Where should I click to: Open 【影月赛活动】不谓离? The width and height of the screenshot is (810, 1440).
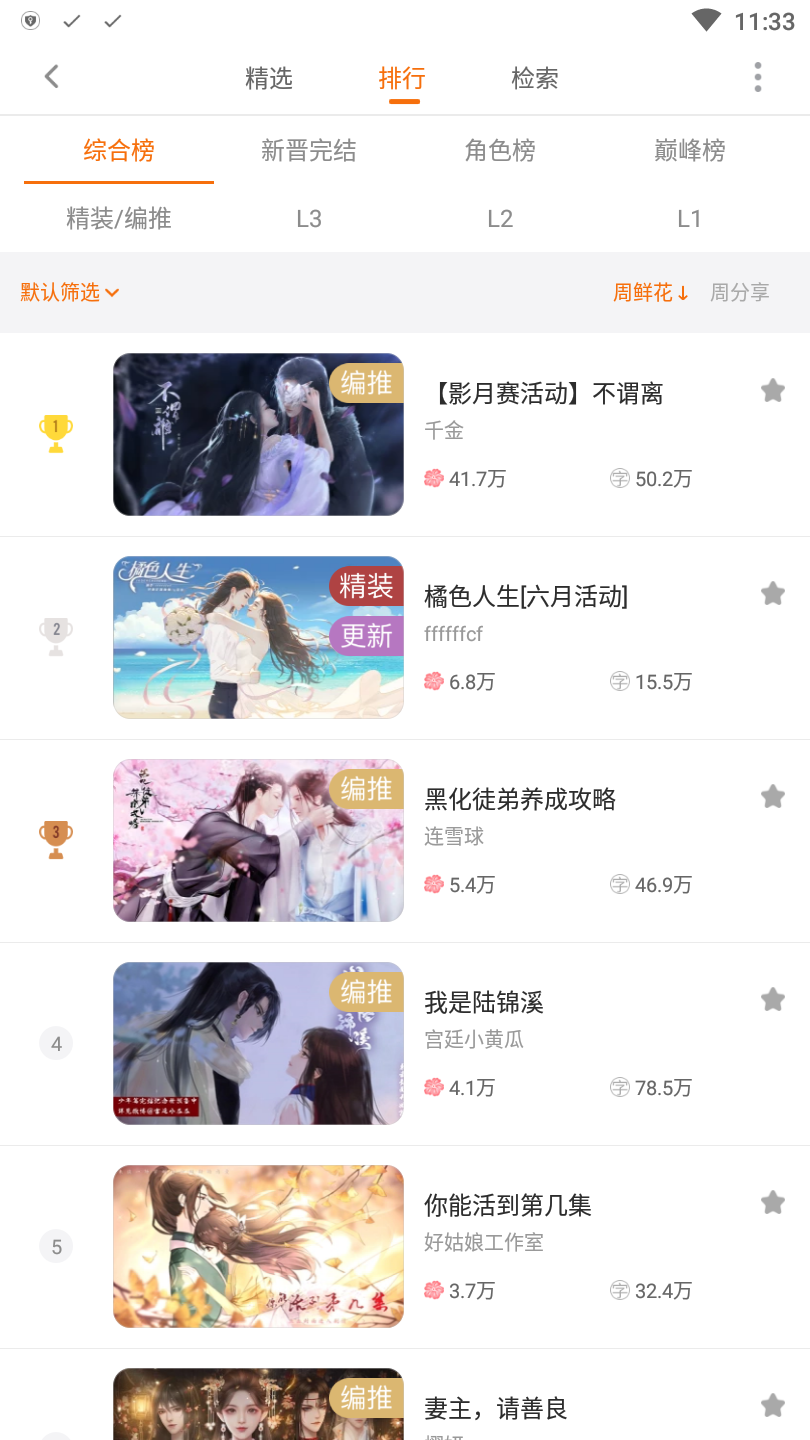pos(545,394)
